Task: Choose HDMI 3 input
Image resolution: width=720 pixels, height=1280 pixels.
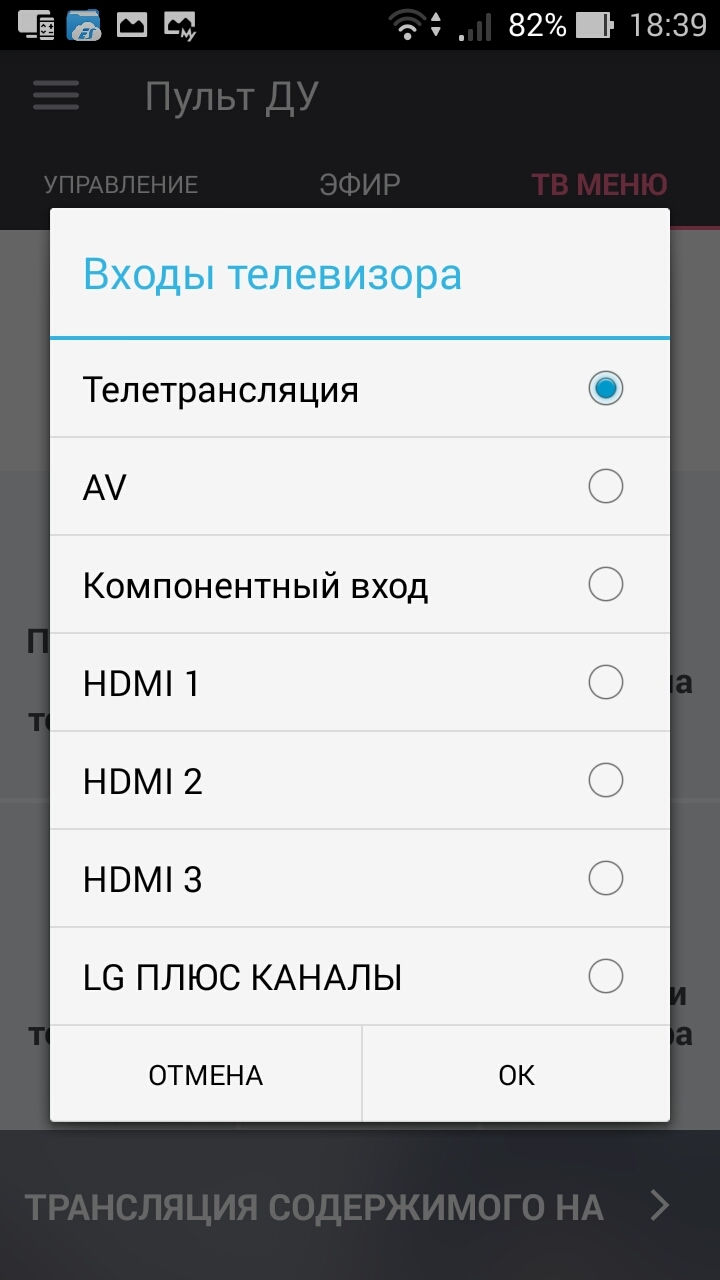Action: coord(359,879)
